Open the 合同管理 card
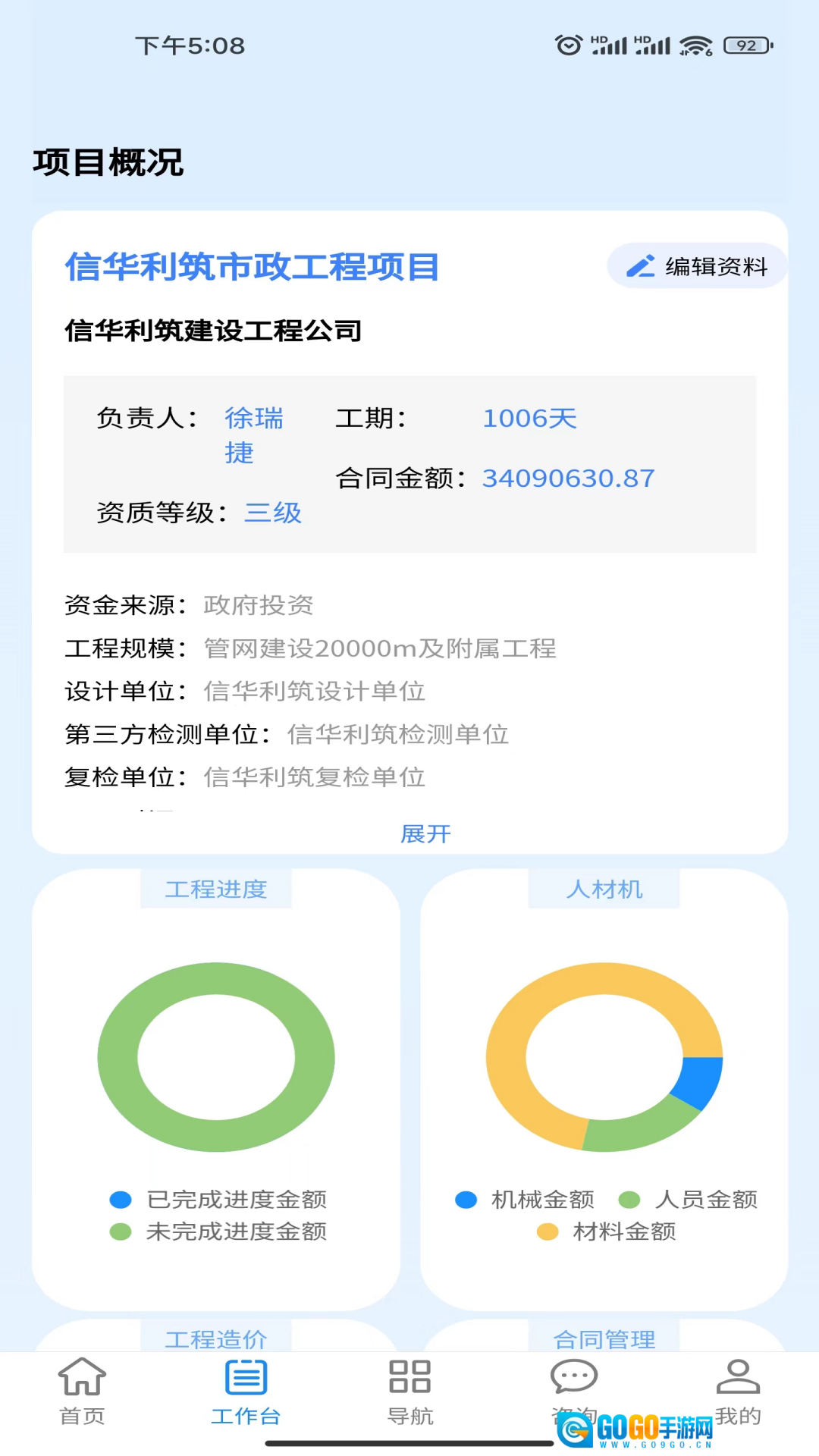 [604, 1338]
